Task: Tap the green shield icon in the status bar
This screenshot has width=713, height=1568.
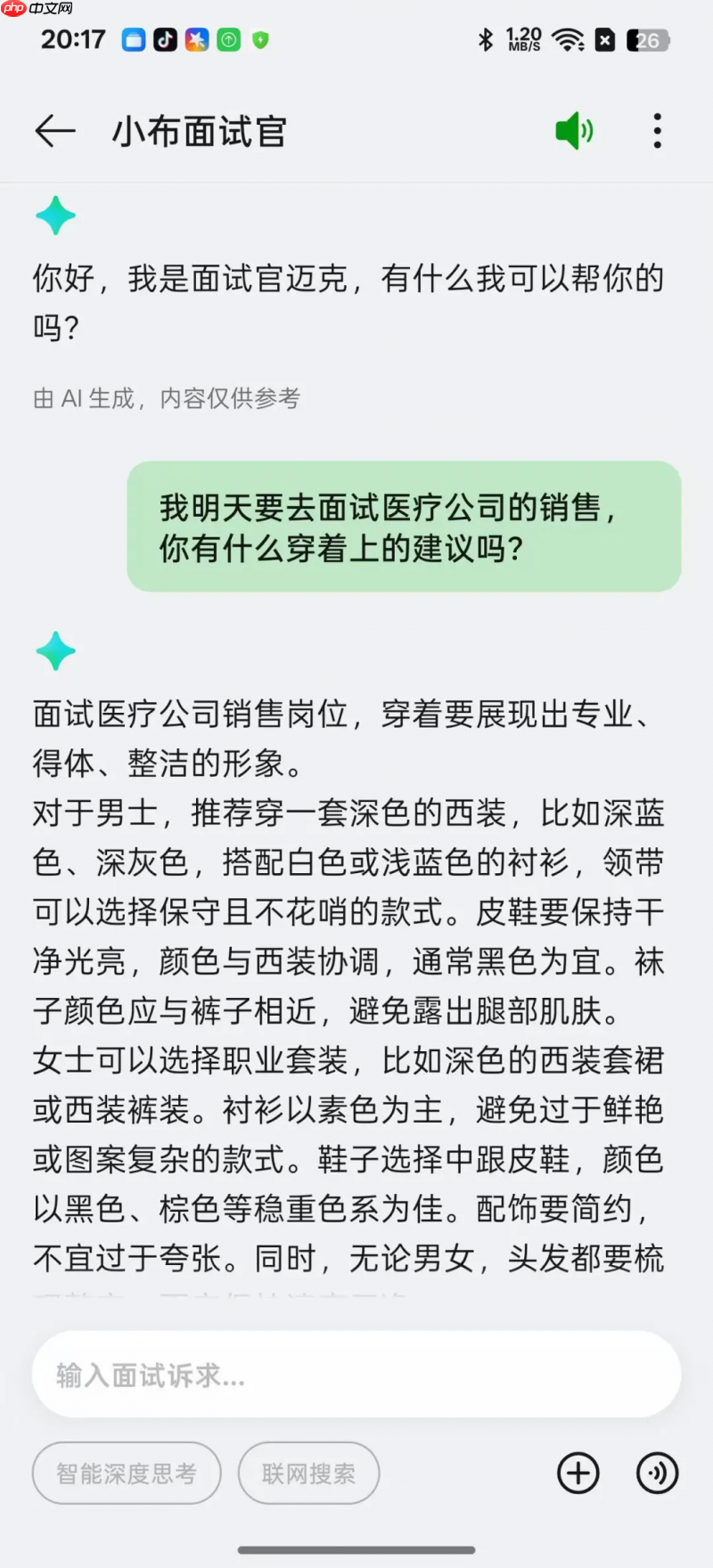Action: [260, 39]
